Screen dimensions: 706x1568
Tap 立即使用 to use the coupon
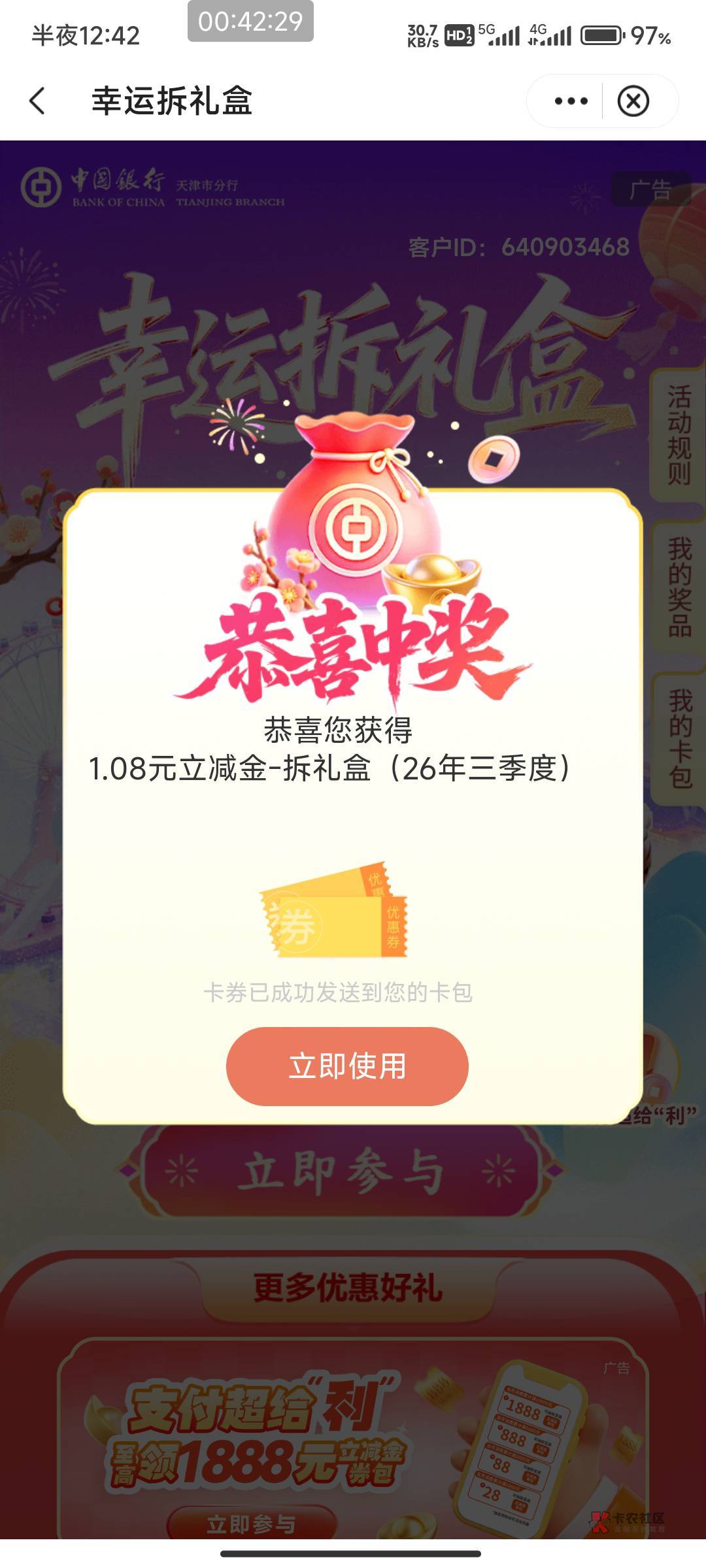click(x=347, y=1066)
